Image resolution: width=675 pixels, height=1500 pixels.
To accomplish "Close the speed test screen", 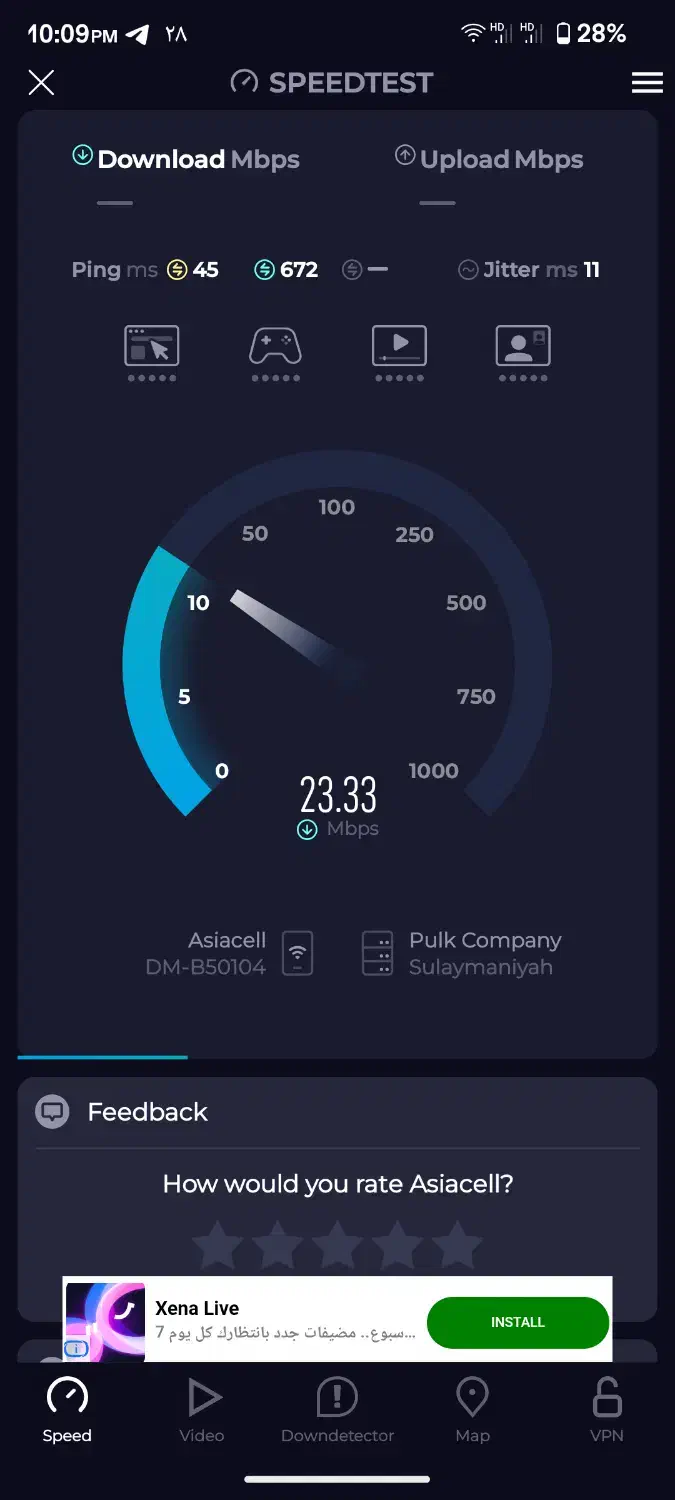I will 41,82.
